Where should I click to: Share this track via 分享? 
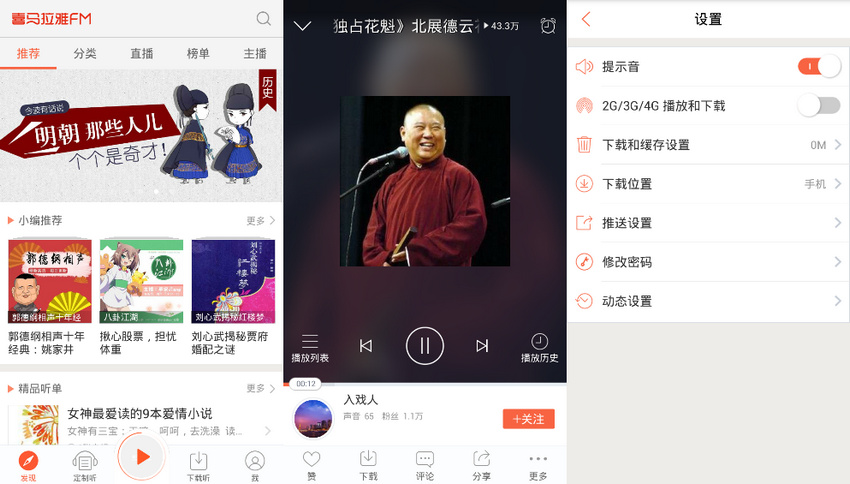(x=482, y=465)
